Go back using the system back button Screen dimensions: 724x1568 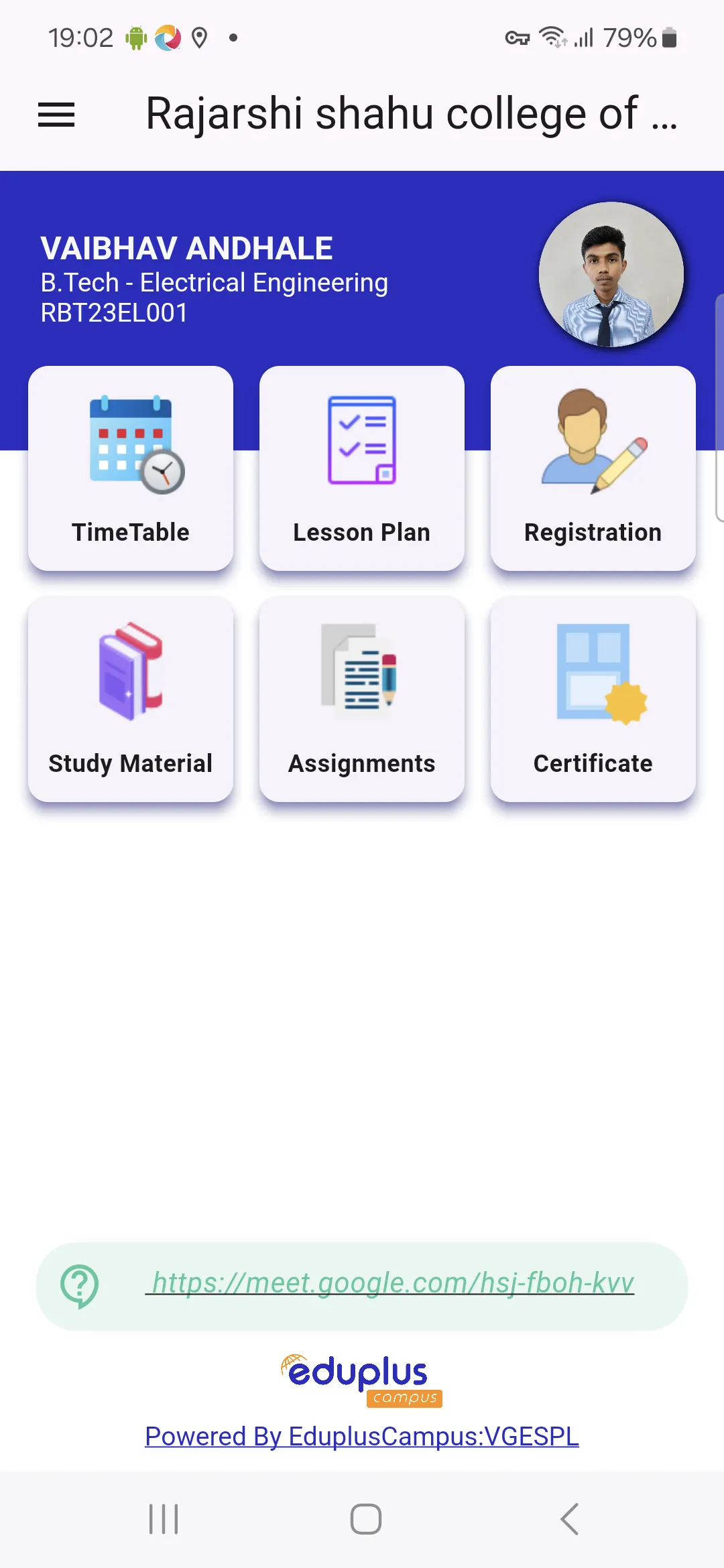coord(569,1519)
